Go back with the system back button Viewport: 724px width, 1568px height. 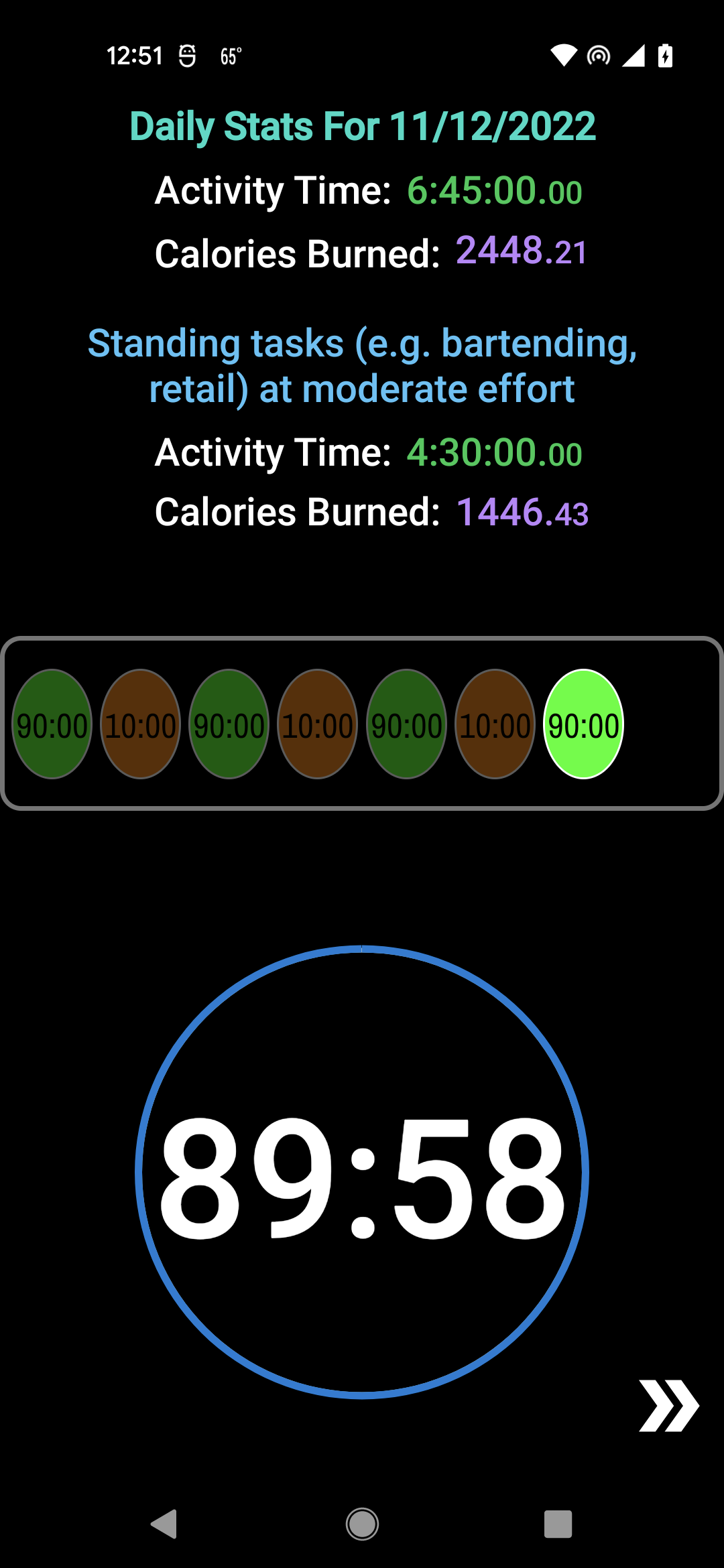[x=164, y=1524]
